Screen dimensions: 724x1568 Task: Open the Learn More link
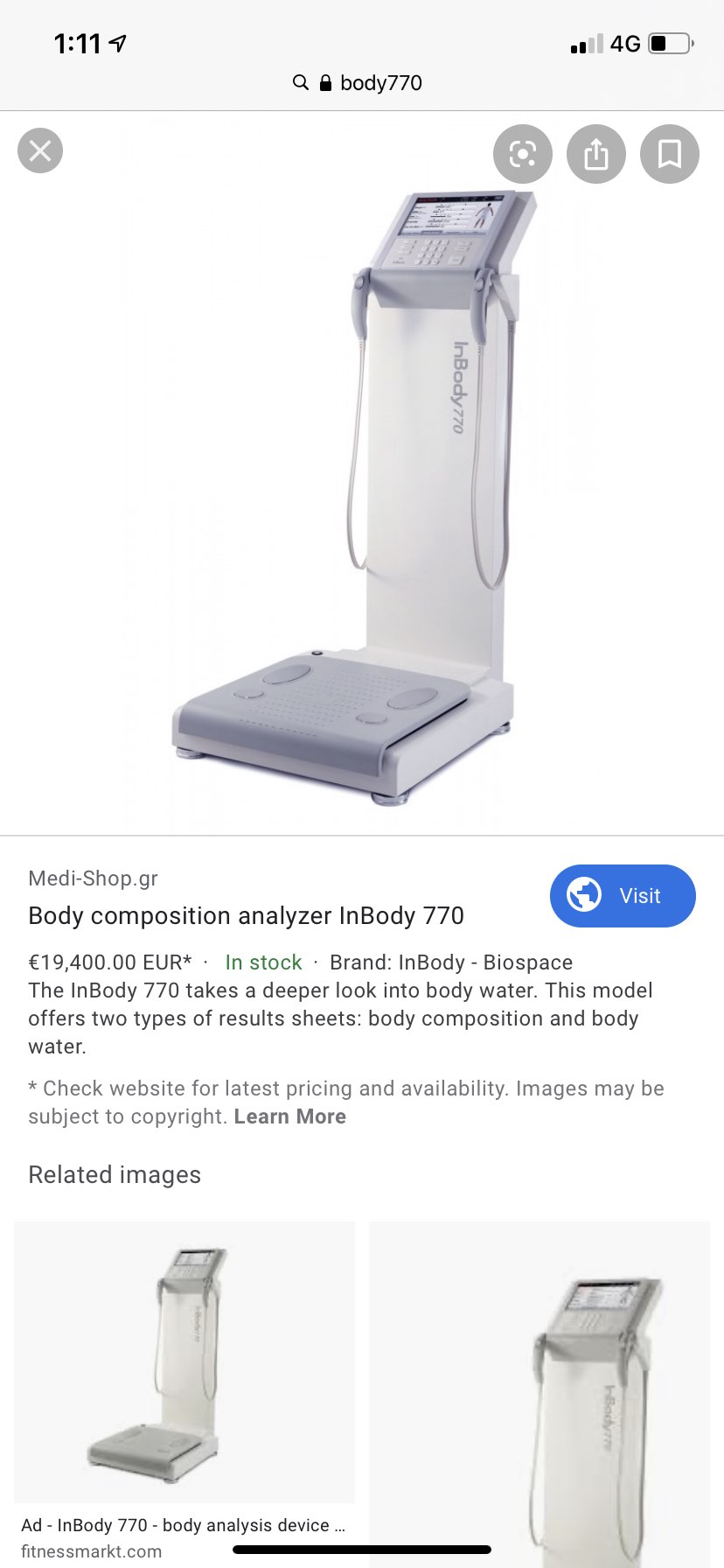[289, 1116]
